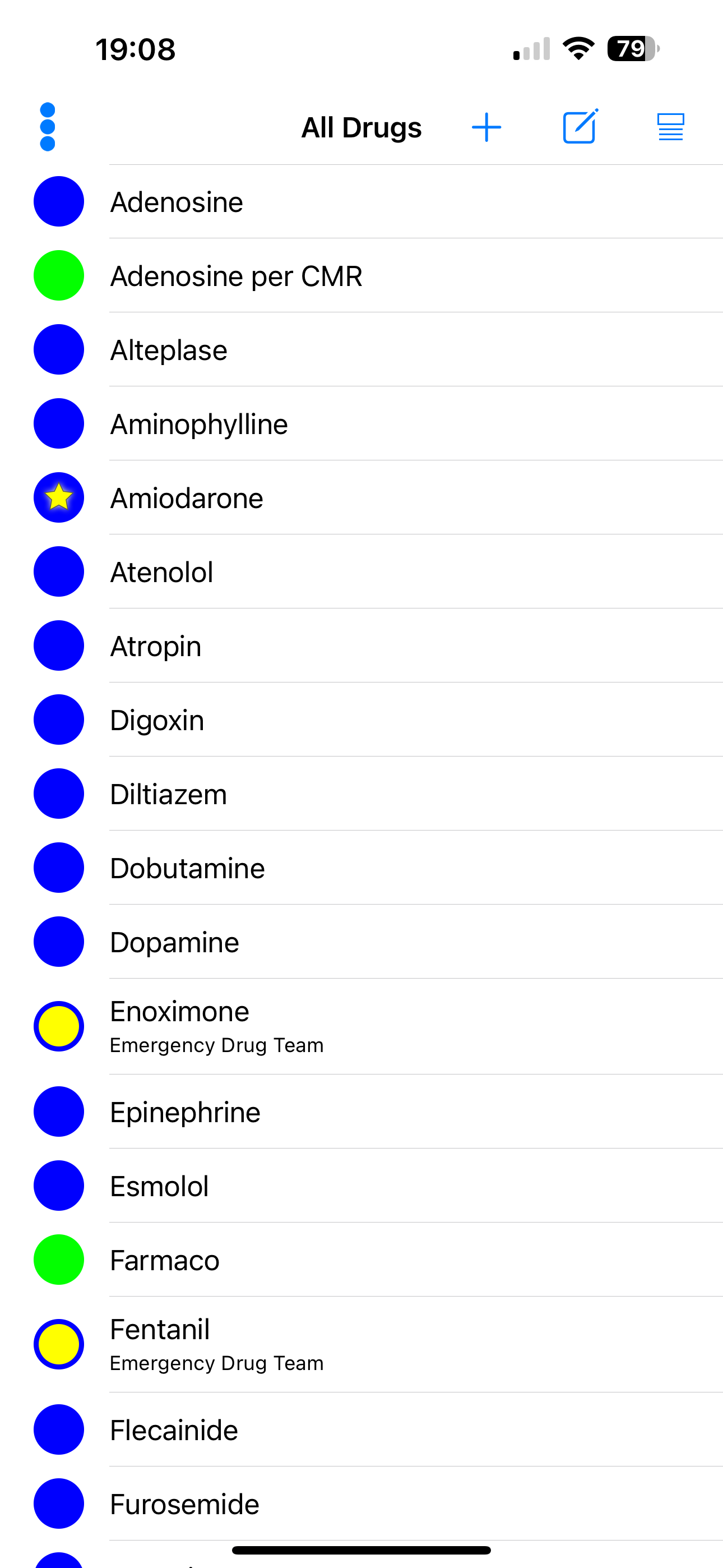Tap the All Drugs title
The height and width of the screenshot is (1568, 723).
[x=361, y=126]
